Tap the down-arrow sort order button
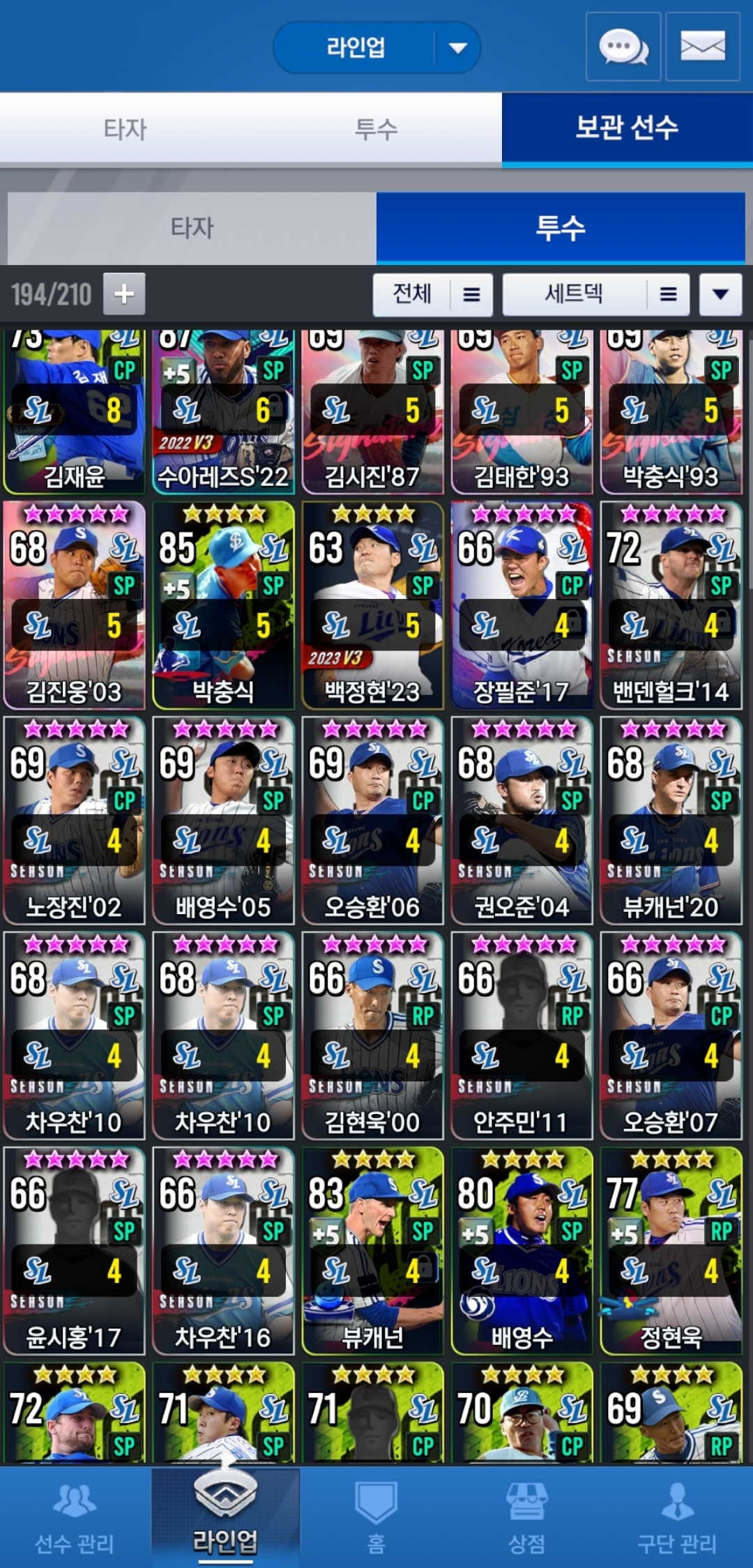The height and width of the screenshot is (1568, 753). click(720, 294)
